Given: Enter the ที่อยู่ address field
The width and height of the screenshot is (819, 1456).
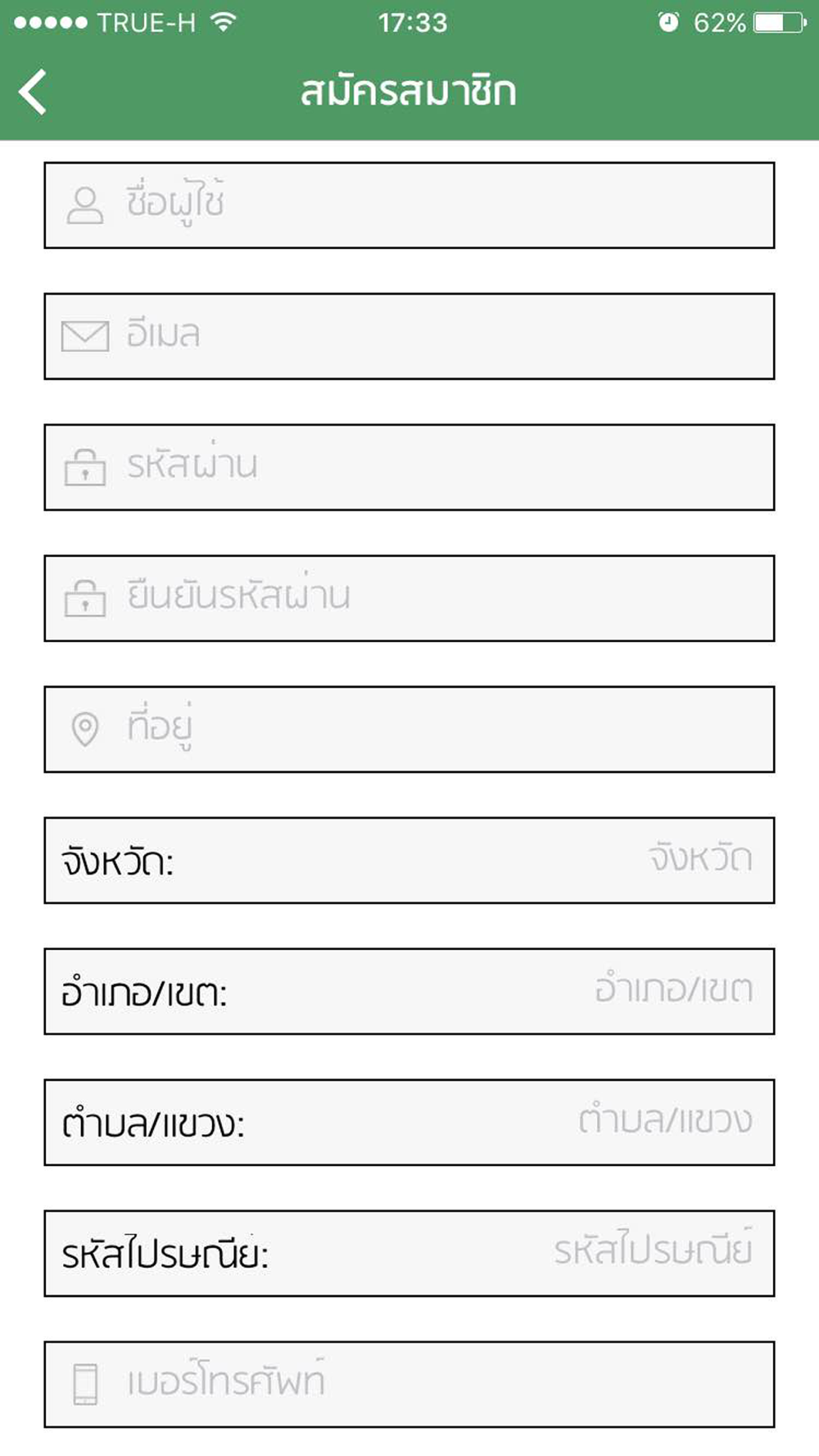Looking at the screenshot, I should pos(409,730).
